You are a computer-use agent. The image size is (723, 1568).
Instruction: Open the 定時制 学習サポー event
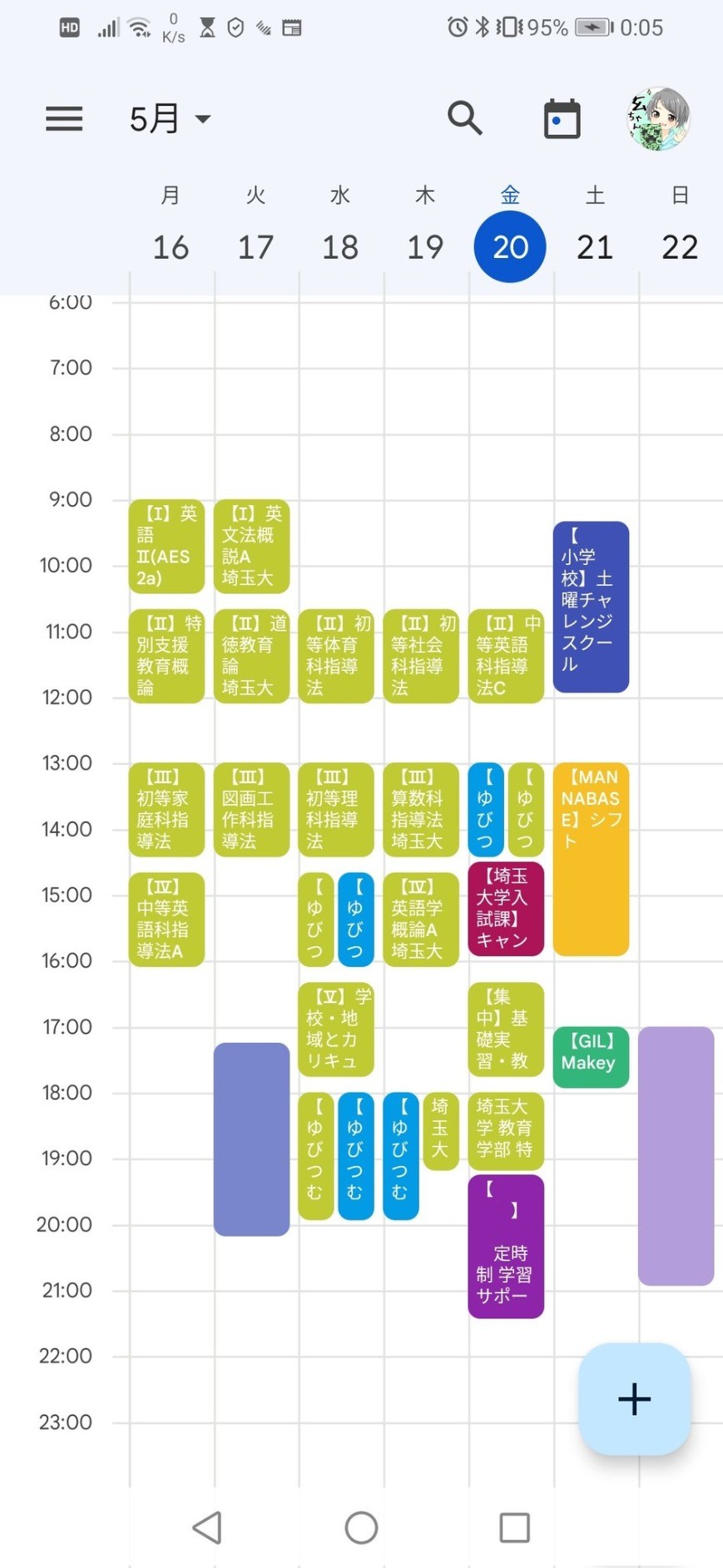[506, 1246]
